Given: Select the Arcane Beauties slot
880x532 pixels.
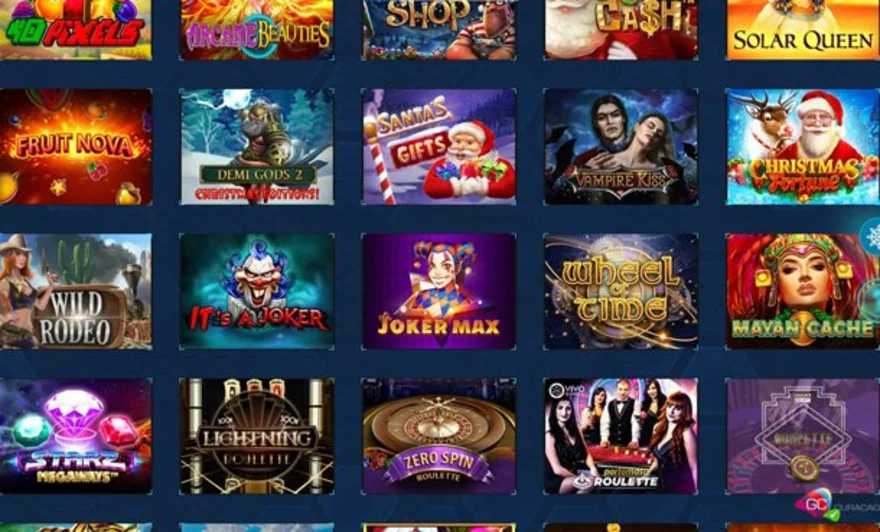Looking at the screenshot, I should click(x=257, y=28).
